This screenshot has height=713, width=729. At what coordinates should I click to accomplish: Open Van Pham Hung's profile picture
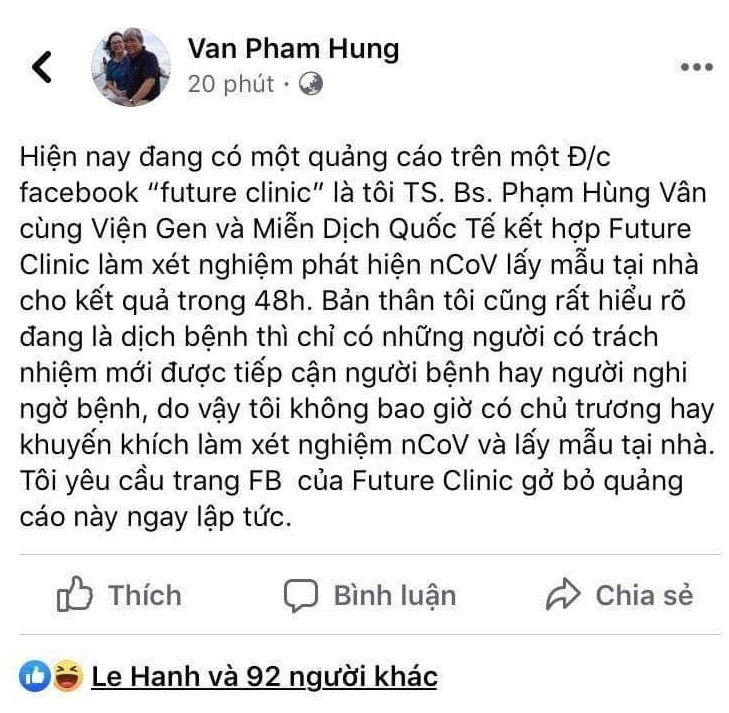(x=130, y=66)
